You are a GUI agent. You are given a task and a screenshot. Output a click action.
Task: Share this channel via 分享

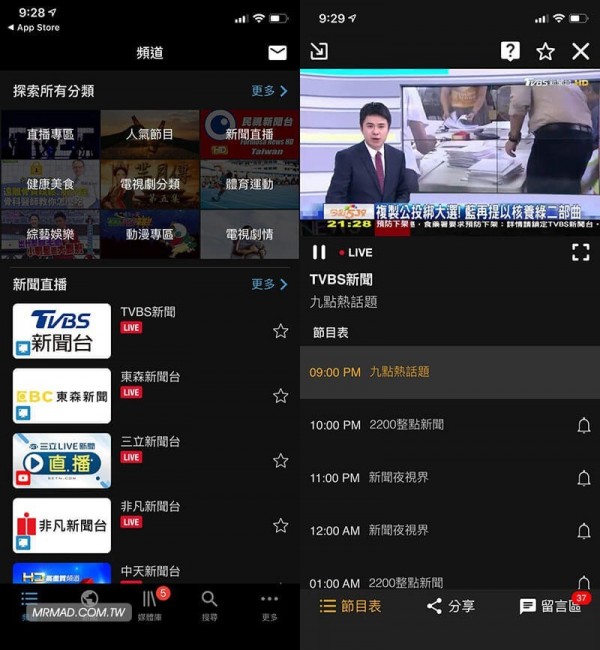[450, 606]
